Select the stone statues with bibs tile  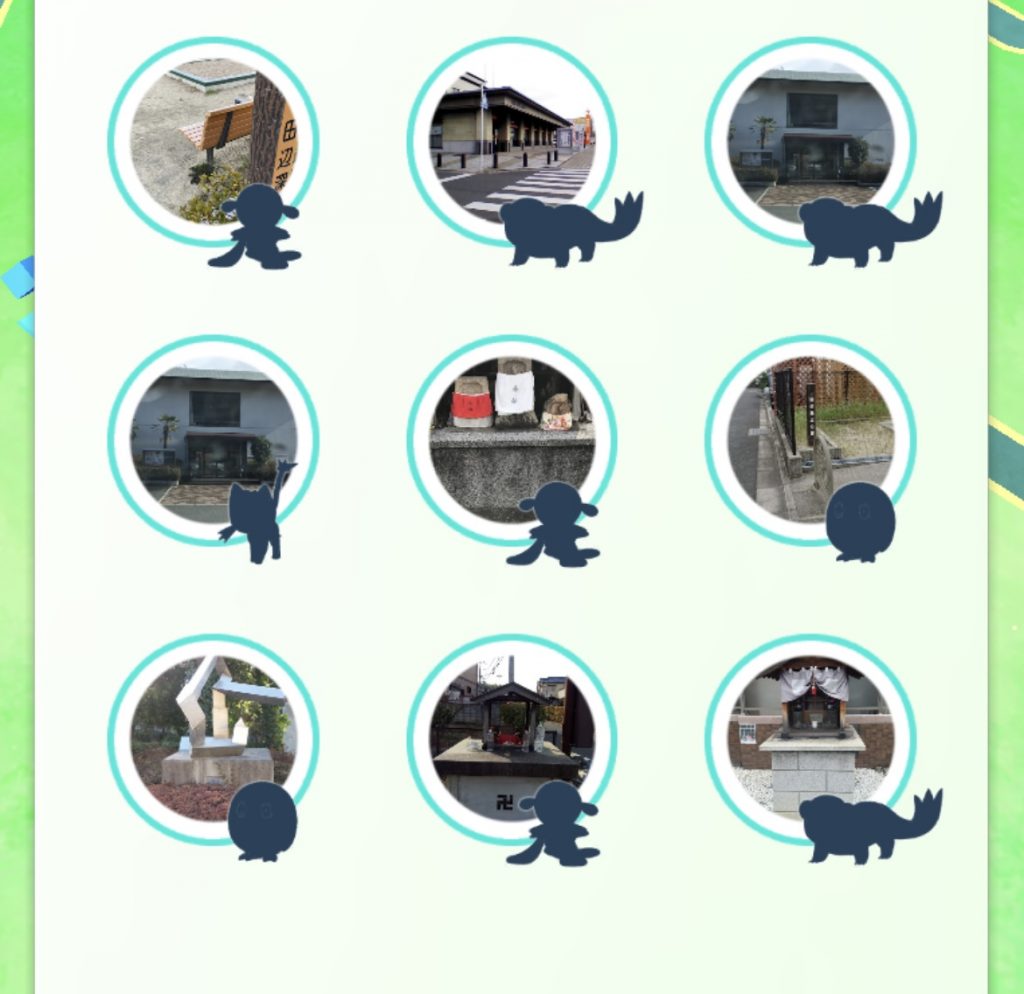(x=511, y=440)
